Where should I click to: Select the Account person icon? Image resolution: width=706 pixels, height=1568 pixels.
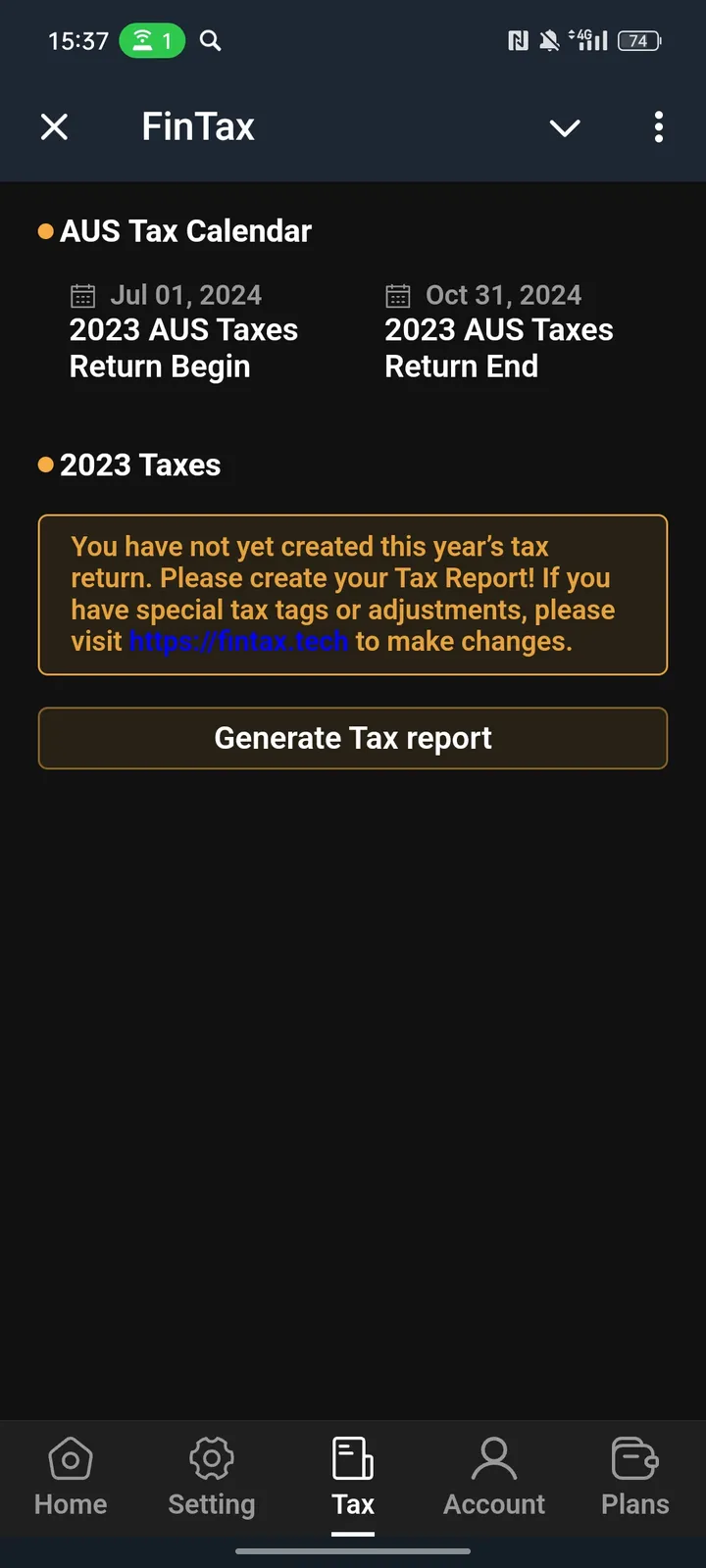click(493, 1457)
